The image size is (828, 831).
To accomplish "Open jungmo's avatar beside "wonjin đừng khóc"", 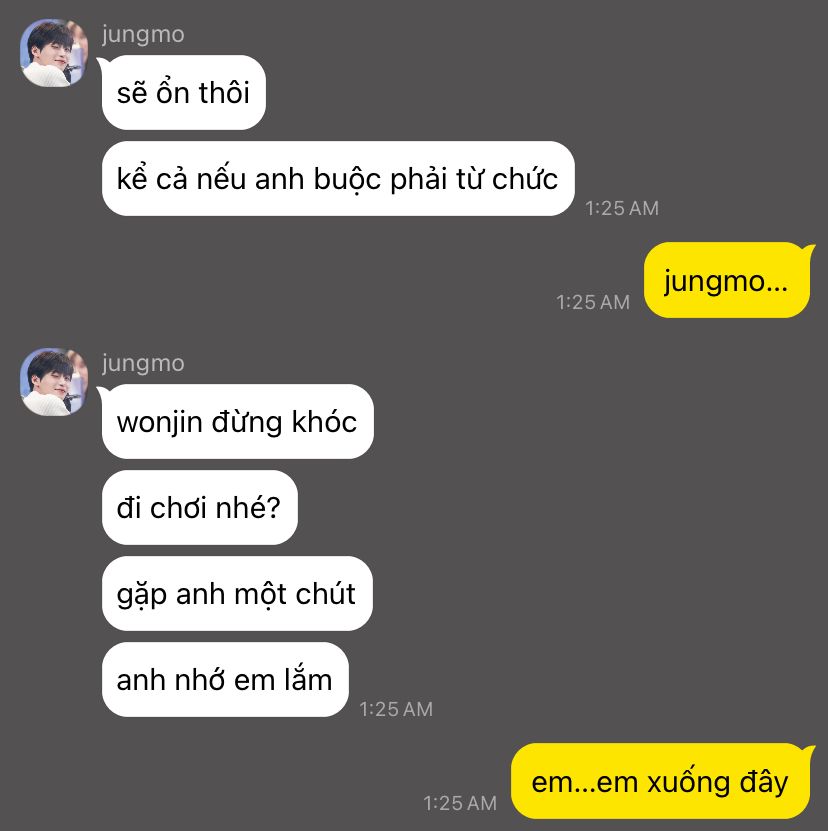I will click(x=54, y=382).
